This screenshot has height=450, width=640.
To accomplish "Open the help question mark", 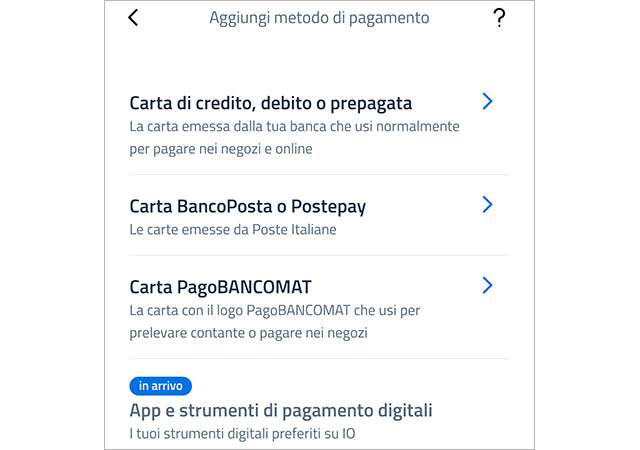I will [500, 18].
